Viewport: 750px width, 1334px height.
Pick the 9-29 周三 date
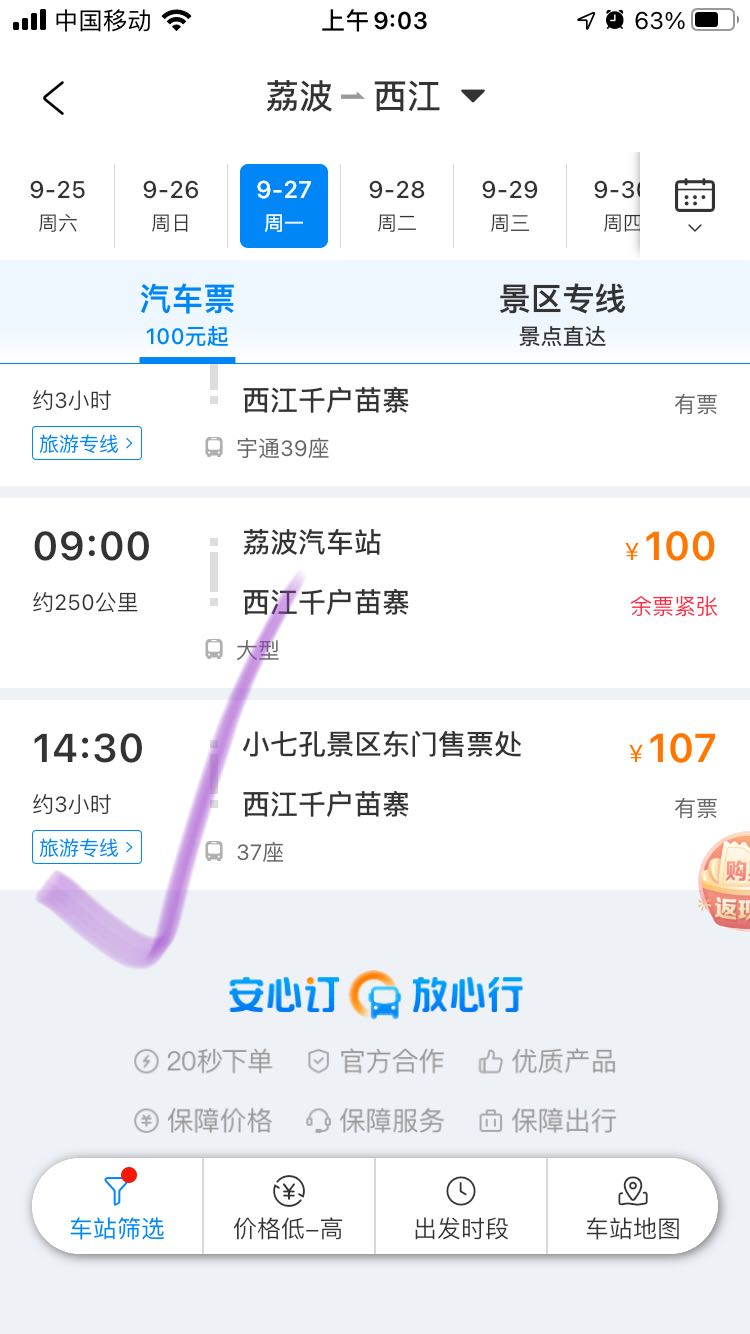(509, 205)
